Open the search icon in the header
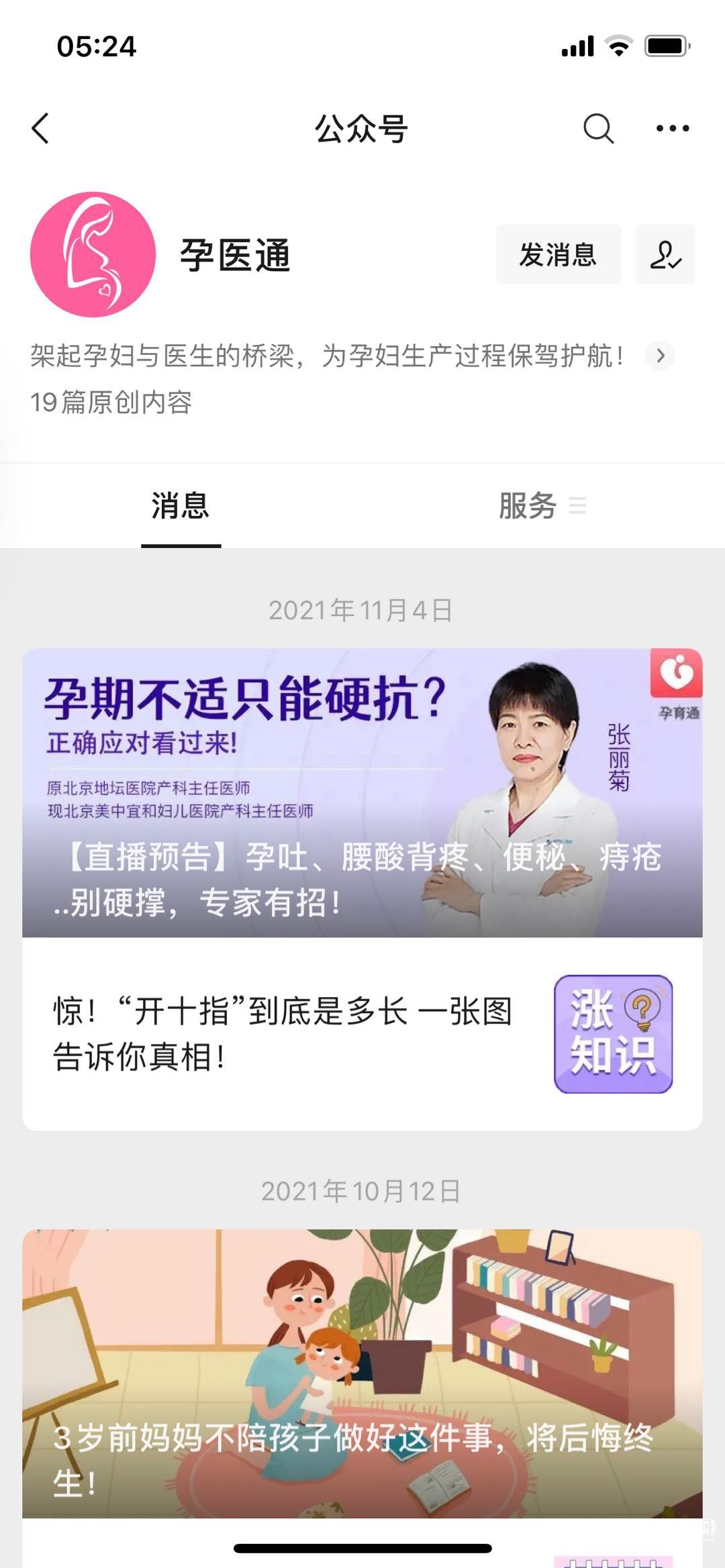Viewport: 725px width, 1568px height. point(598,128)
